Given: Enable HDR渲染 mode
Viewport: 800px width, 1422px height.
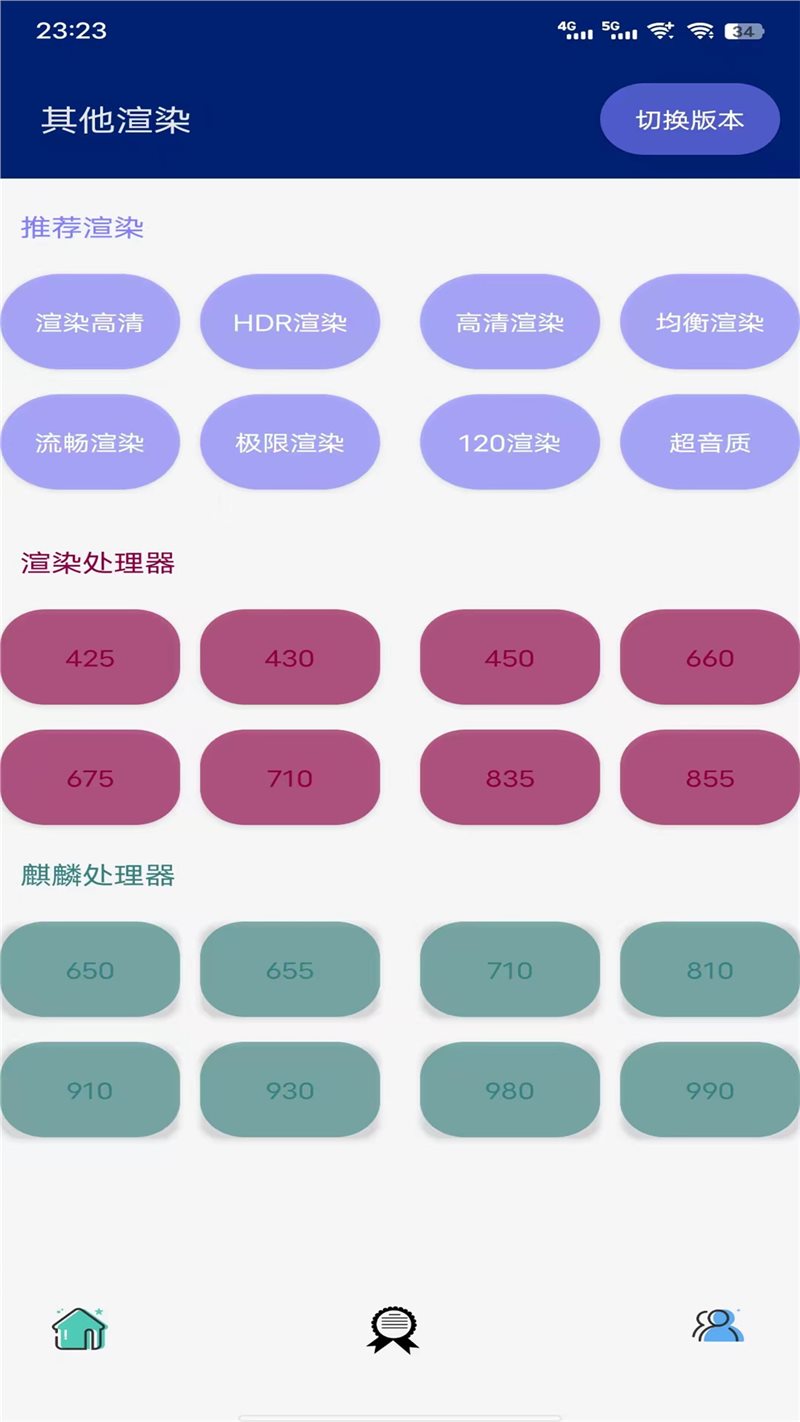Looking at the screenshot, I should point(290,322).
